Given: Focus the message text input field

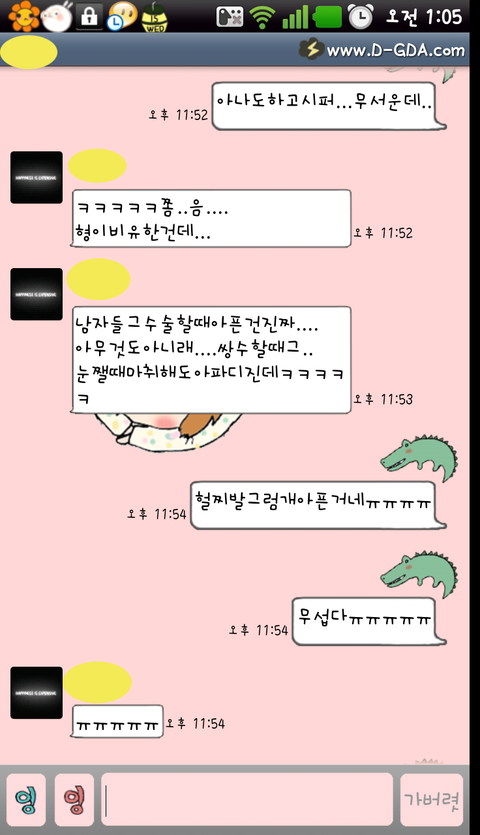Looking at the screenshot, I should [247, 799].
